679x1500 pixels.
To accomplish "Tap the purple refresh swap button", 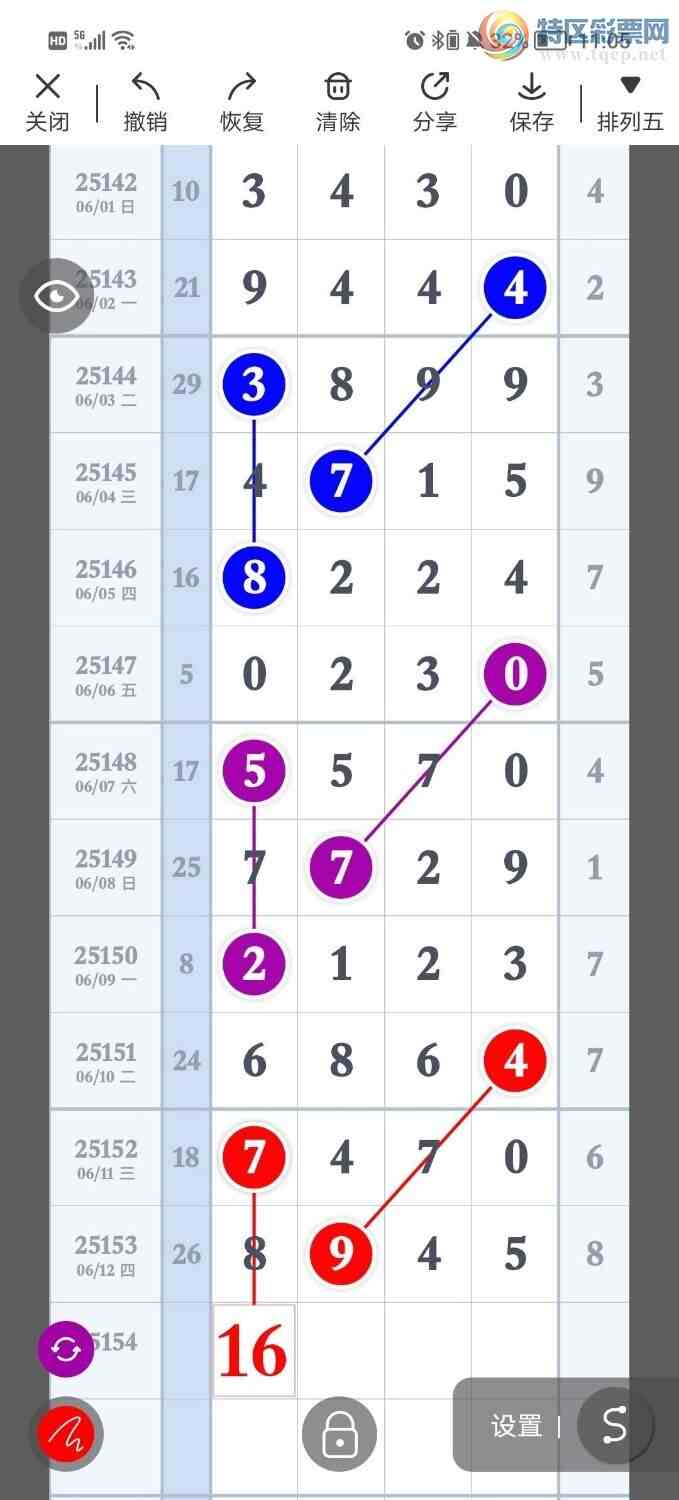I will (66, 1349).
